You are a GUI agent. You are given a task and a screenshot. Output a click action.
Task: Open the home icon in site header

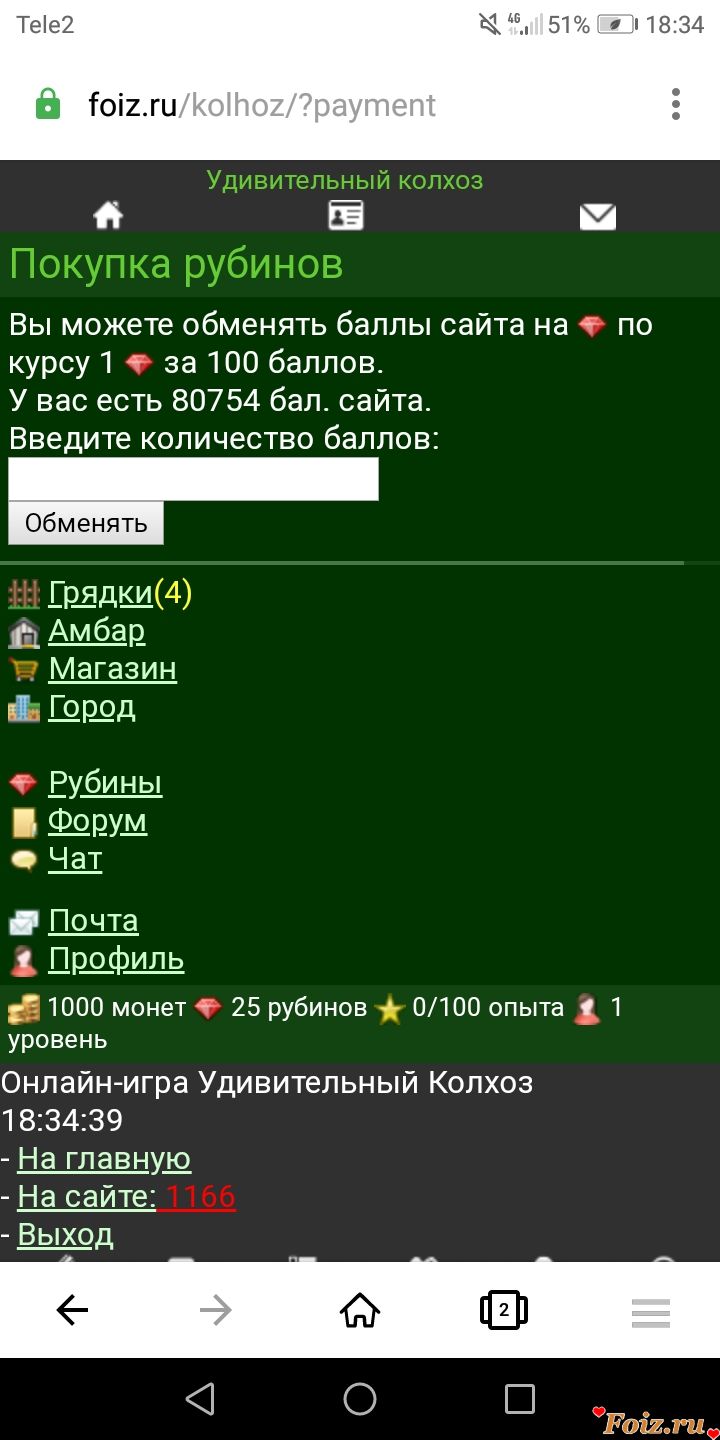[108, 215]
